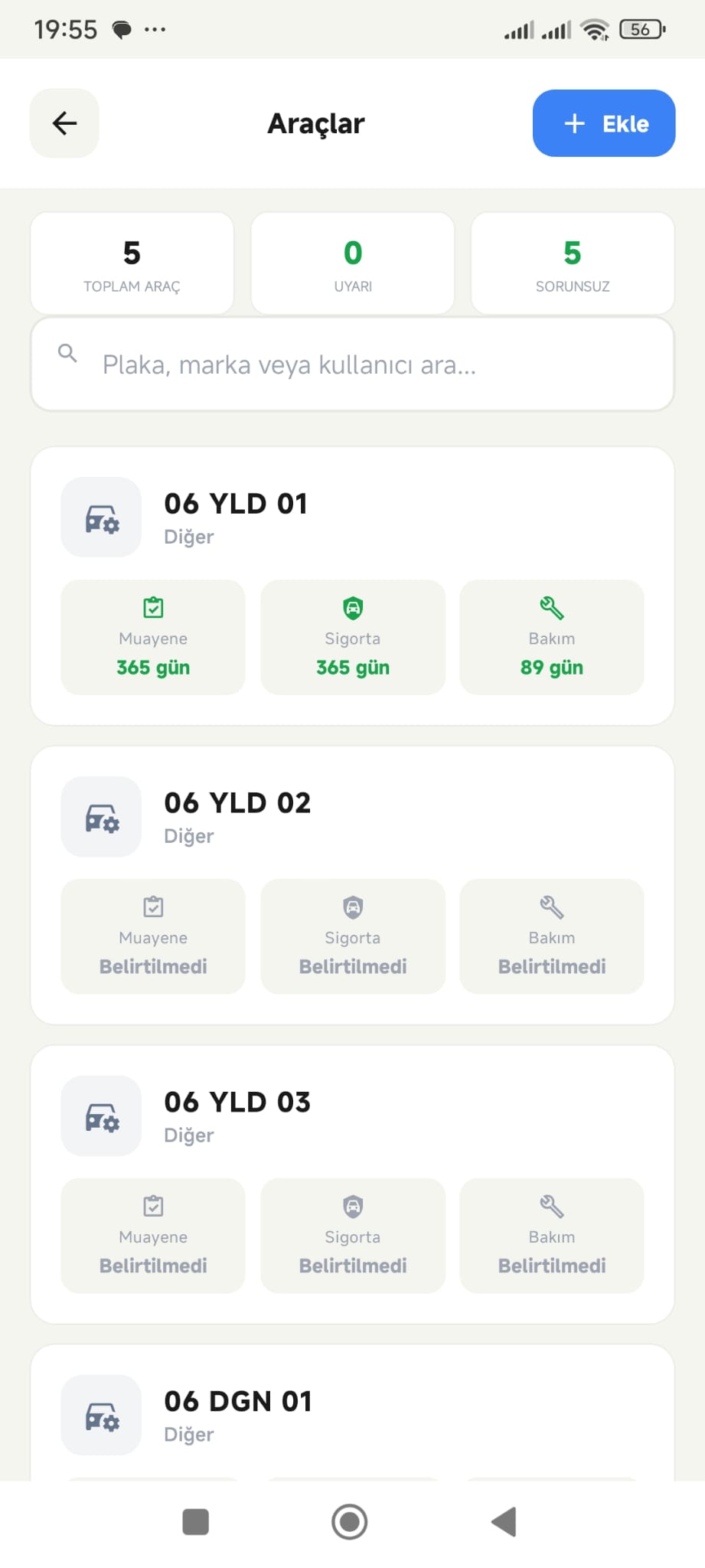Add a new vehicle with Ekle
This screenshot has width=705, height=1568.
603,123
